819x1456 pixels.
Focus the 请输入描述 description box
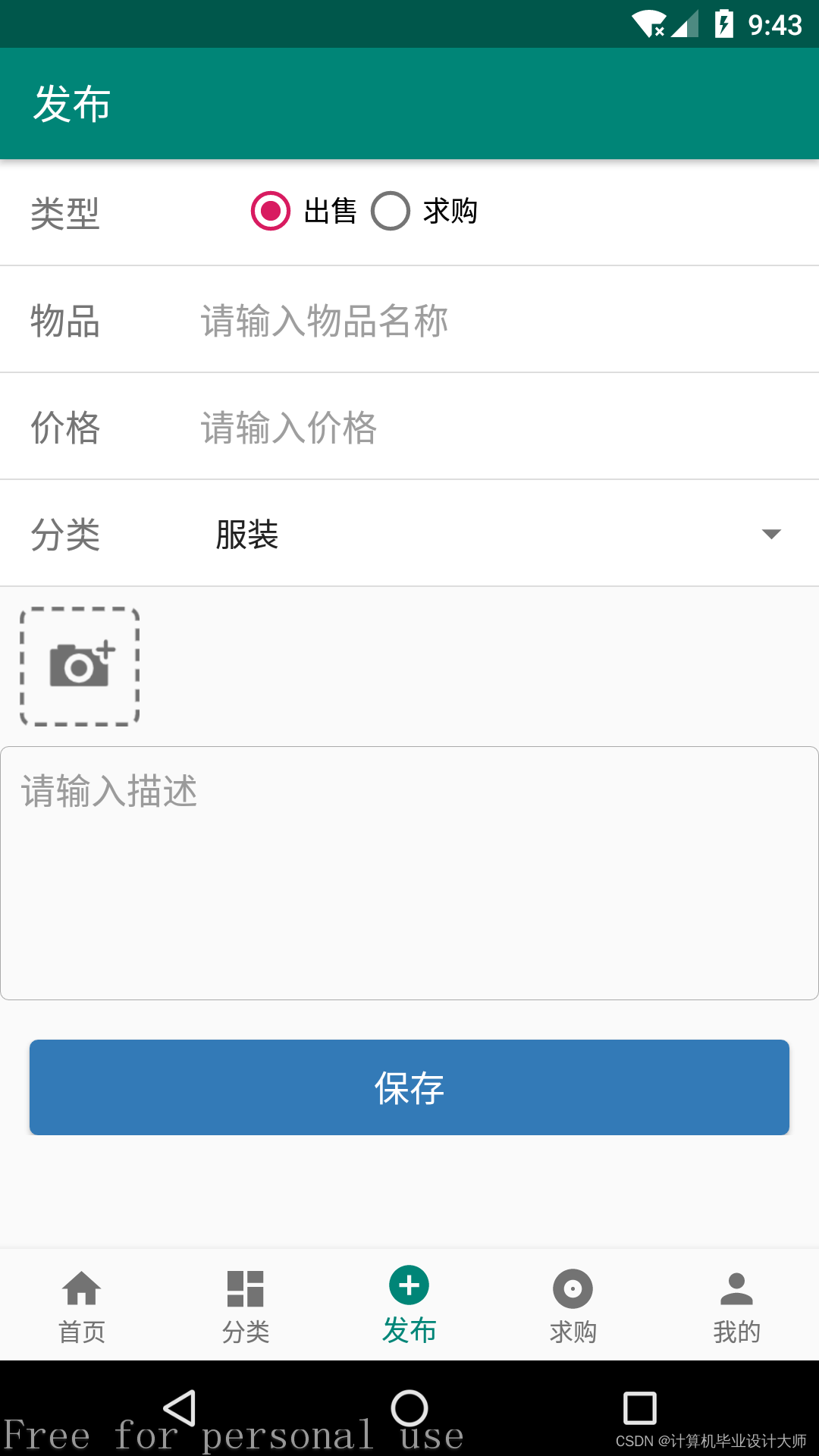[x=409, y=872]
